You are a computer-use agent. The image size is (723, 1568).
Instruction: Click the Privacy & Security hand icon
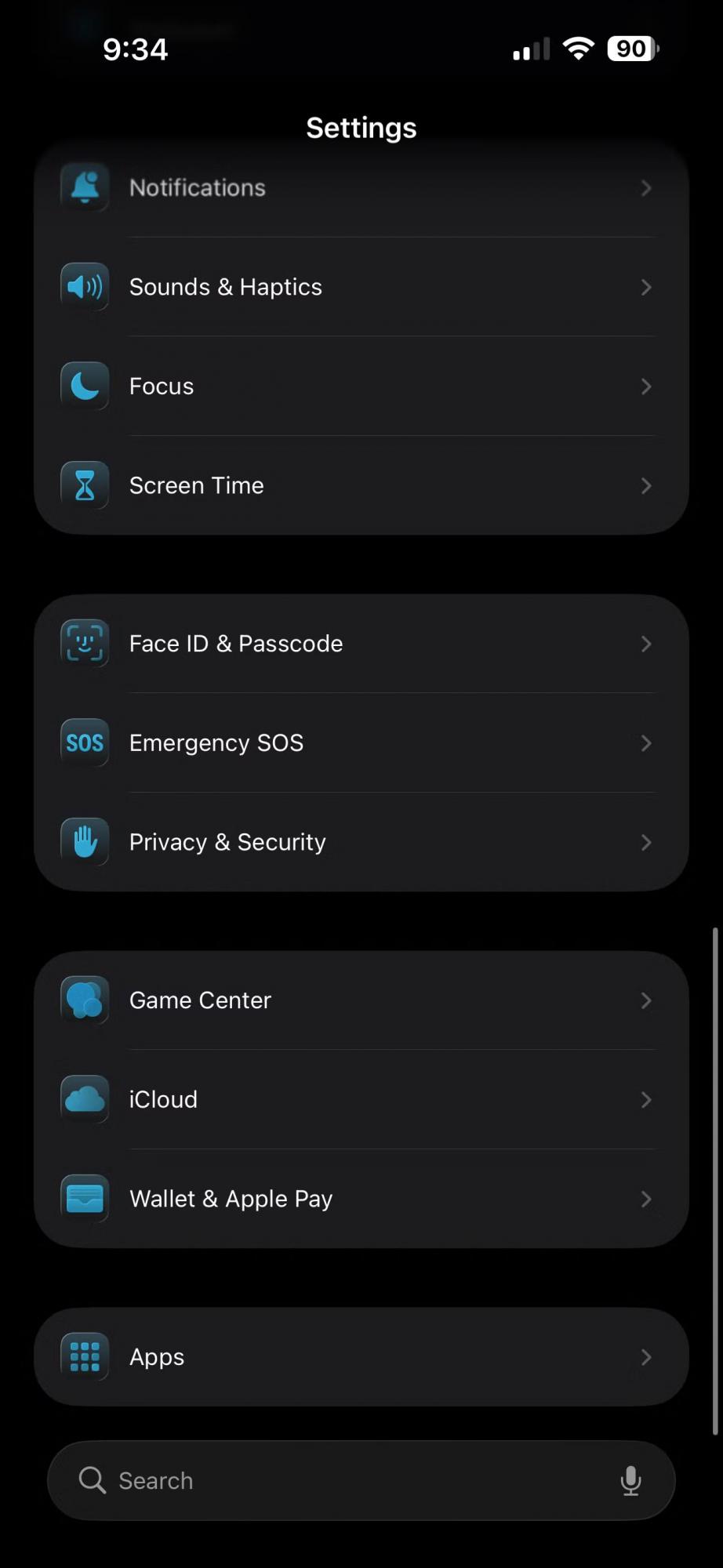[x=84, y=841]
